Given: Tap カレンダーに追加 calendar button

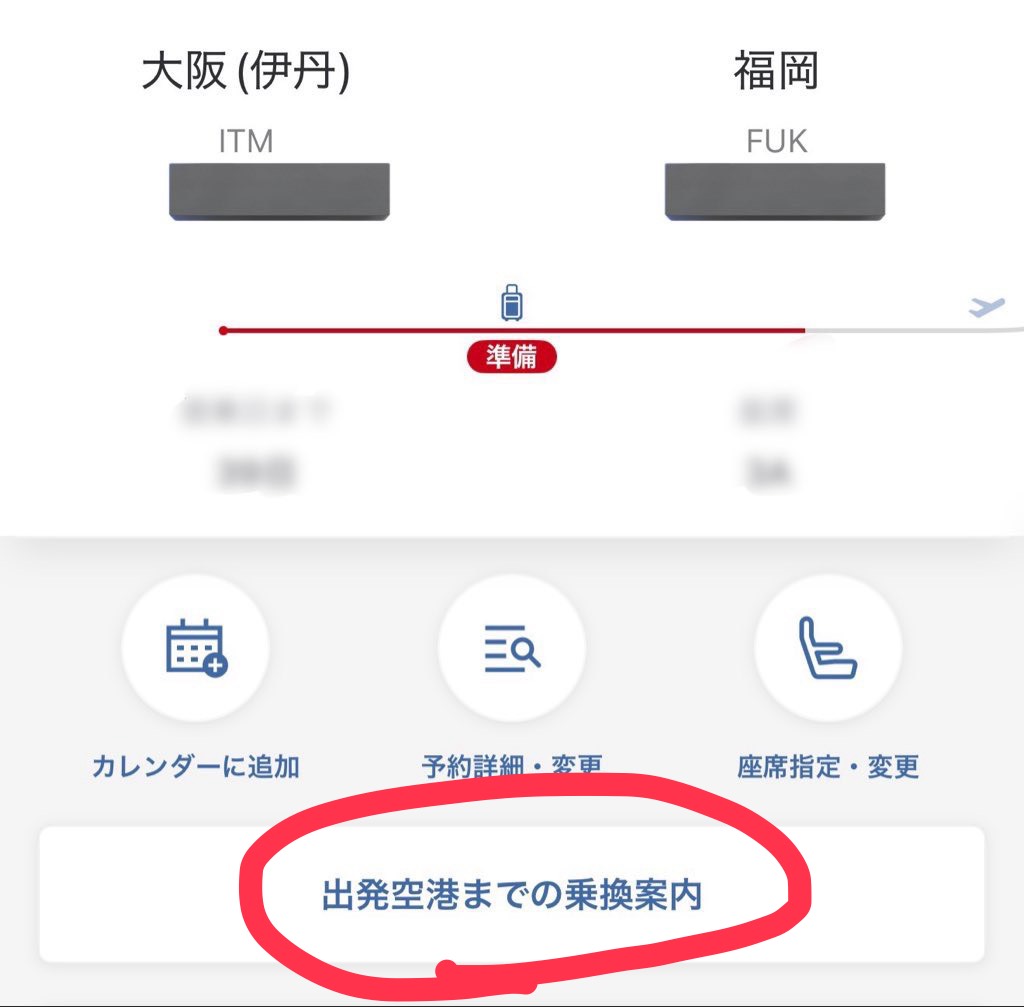Looking at the screenshot, I should point(195,648).
